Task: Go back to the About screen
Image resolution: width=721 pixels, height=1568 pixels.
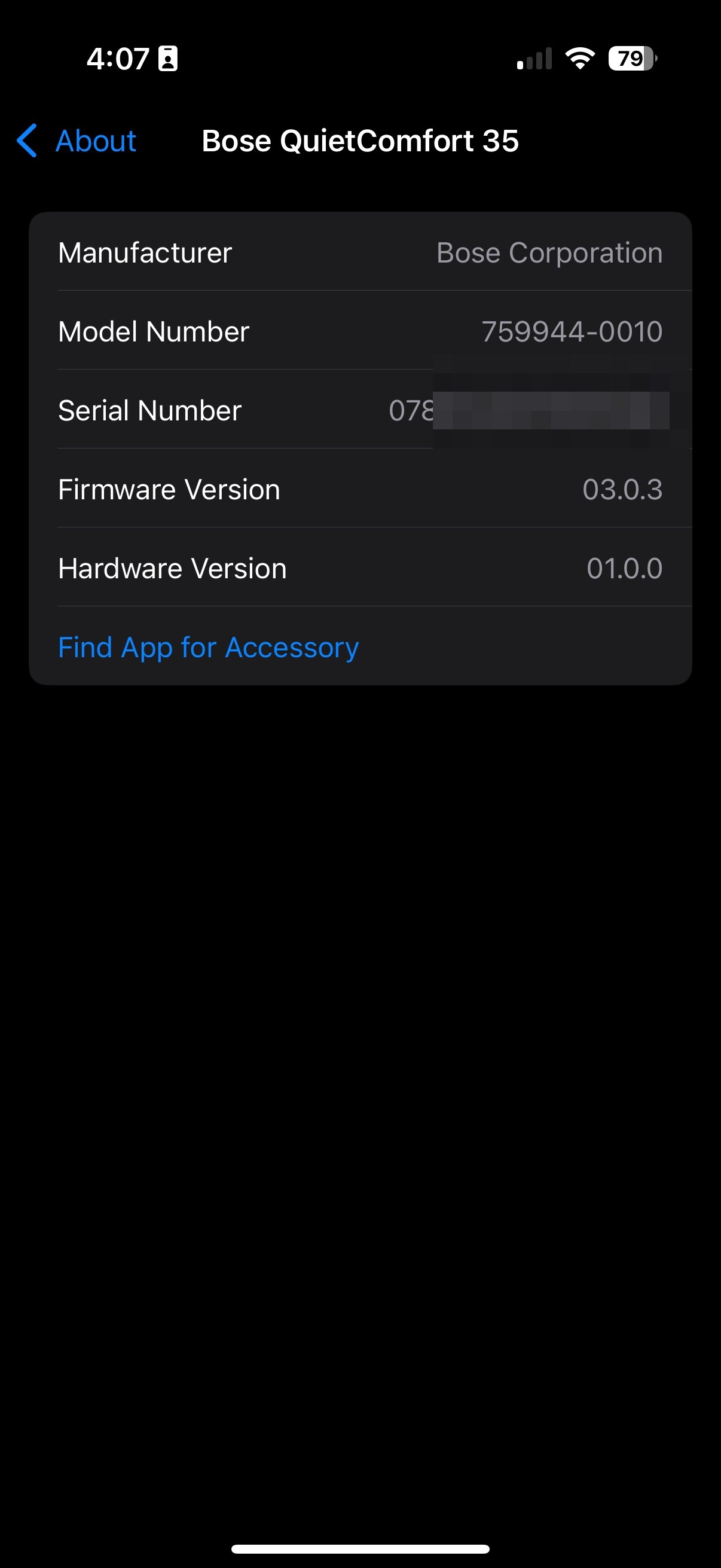Action: (x=77, y=141)
